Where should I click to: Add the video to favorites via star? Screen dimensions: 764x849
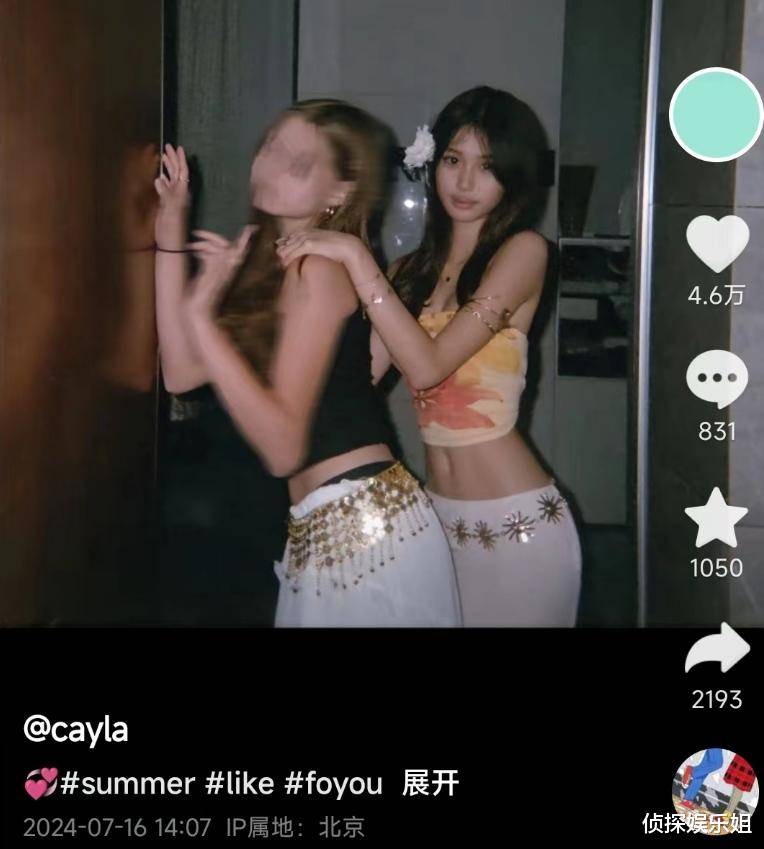click(x=716, y=523)
